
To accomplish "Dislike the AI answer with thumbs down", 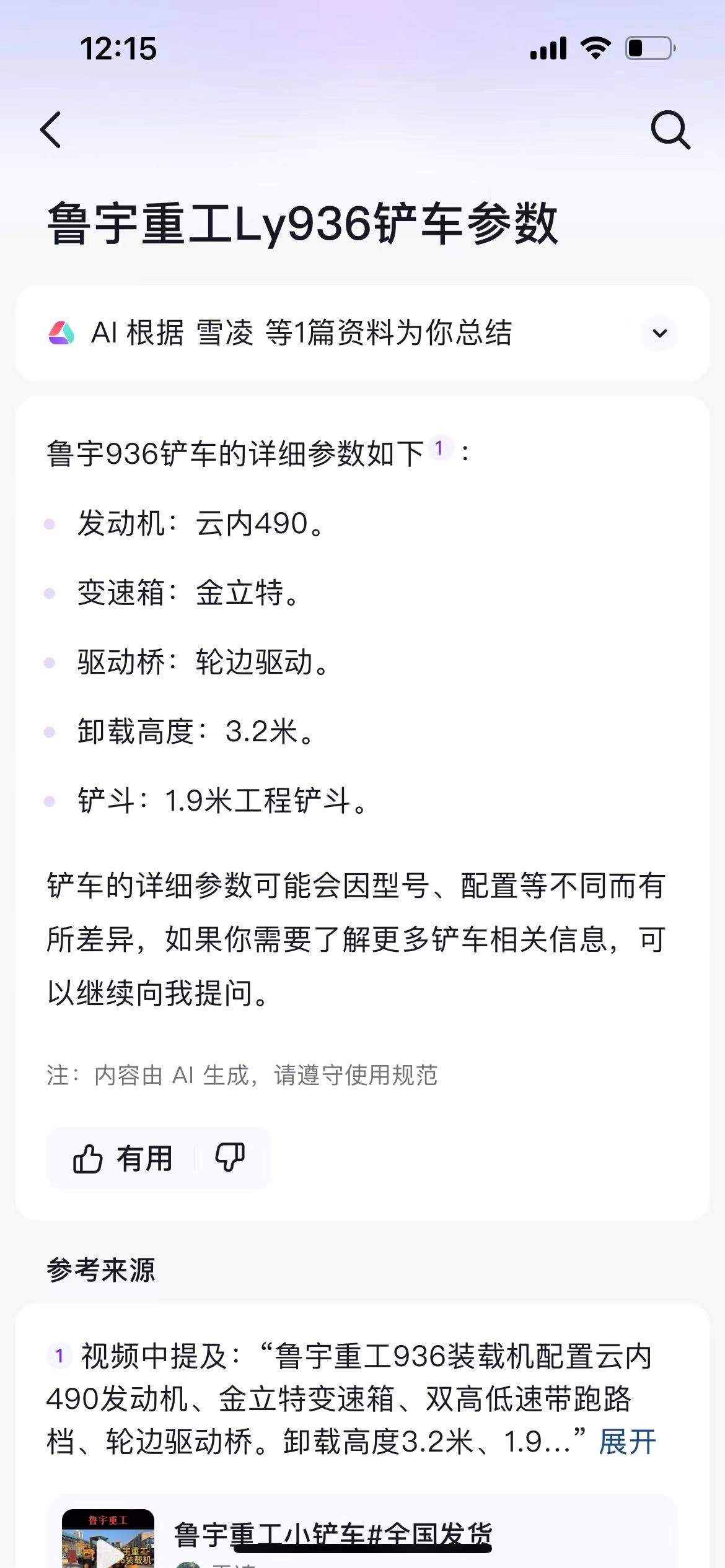I will pyautogui.click(x=230, y=1157).
